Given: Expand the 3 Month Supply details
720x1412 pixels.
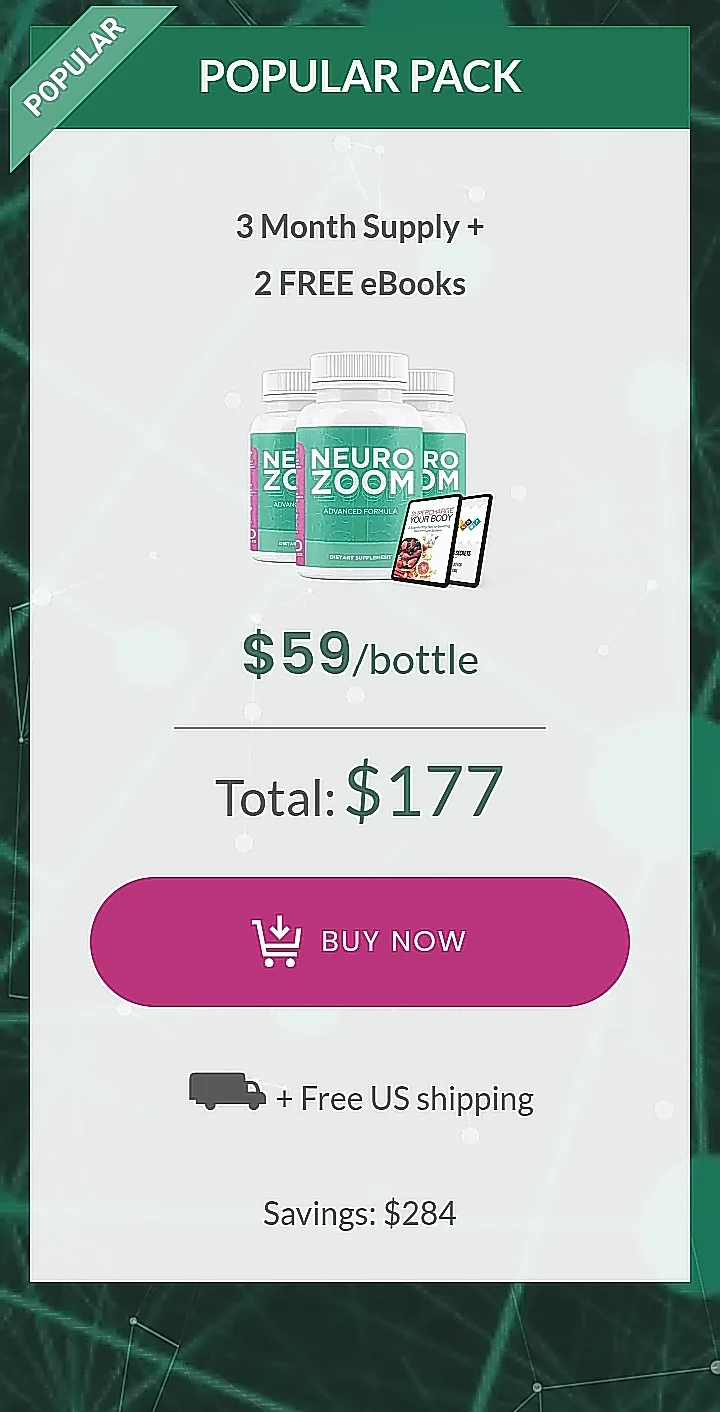Looking at the screenshot, I should pyautogui.click(x=360, y=226).
